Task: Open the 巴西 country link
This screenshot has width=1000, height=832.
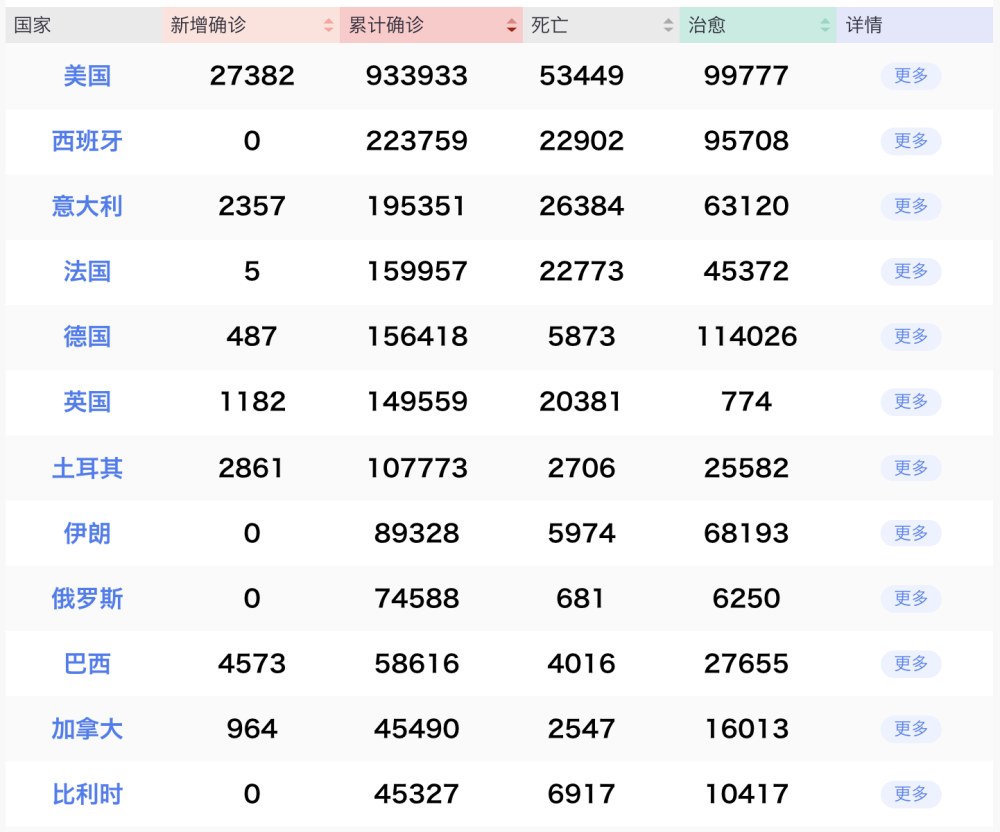Action: coord(87,664)
